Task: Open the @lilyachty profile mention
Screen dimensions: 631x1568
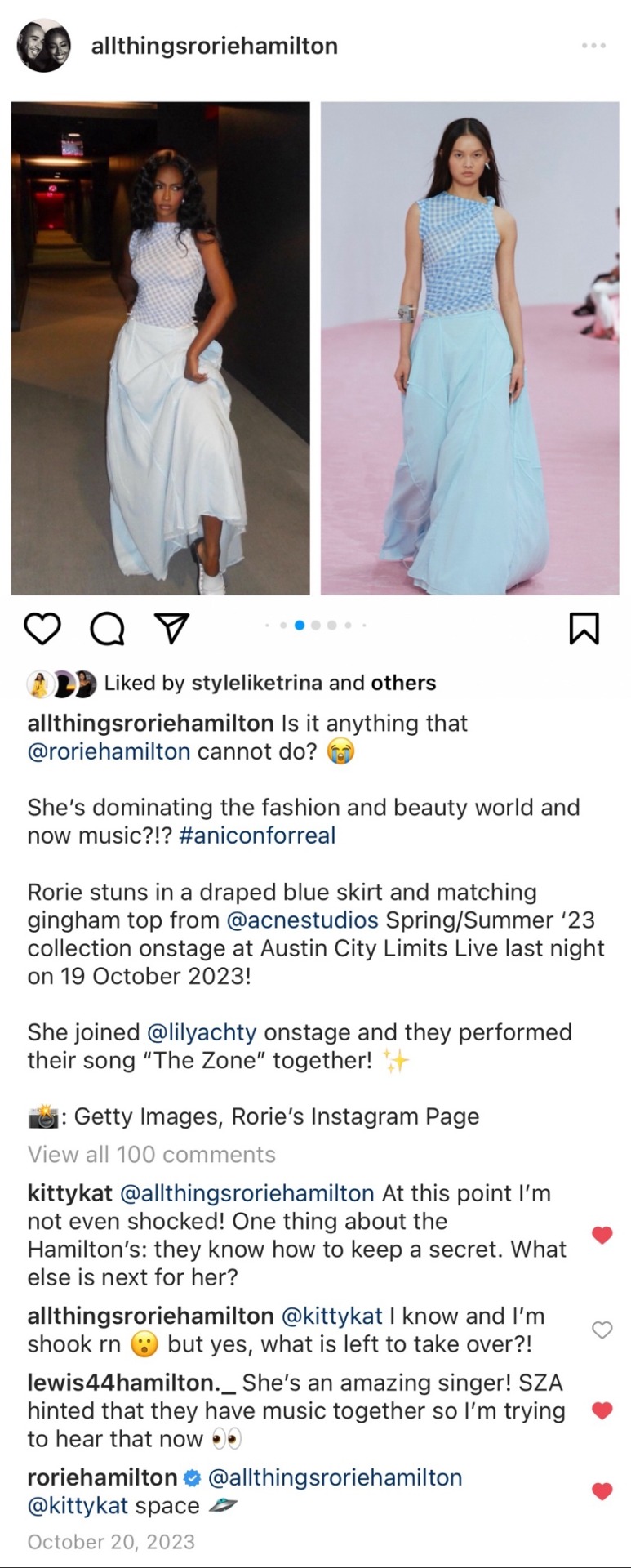Action: tap(202, 1032)
